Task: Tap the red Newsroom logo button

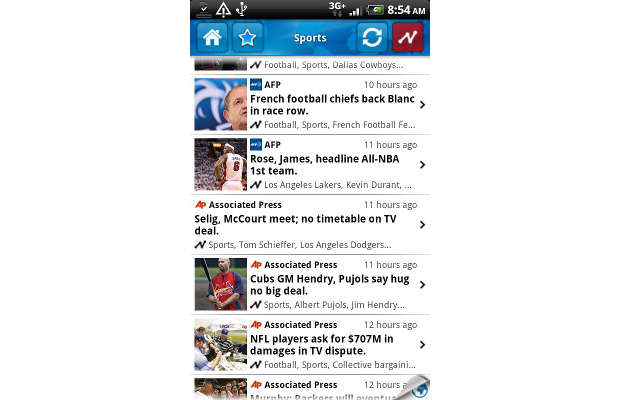Action: 408,38
